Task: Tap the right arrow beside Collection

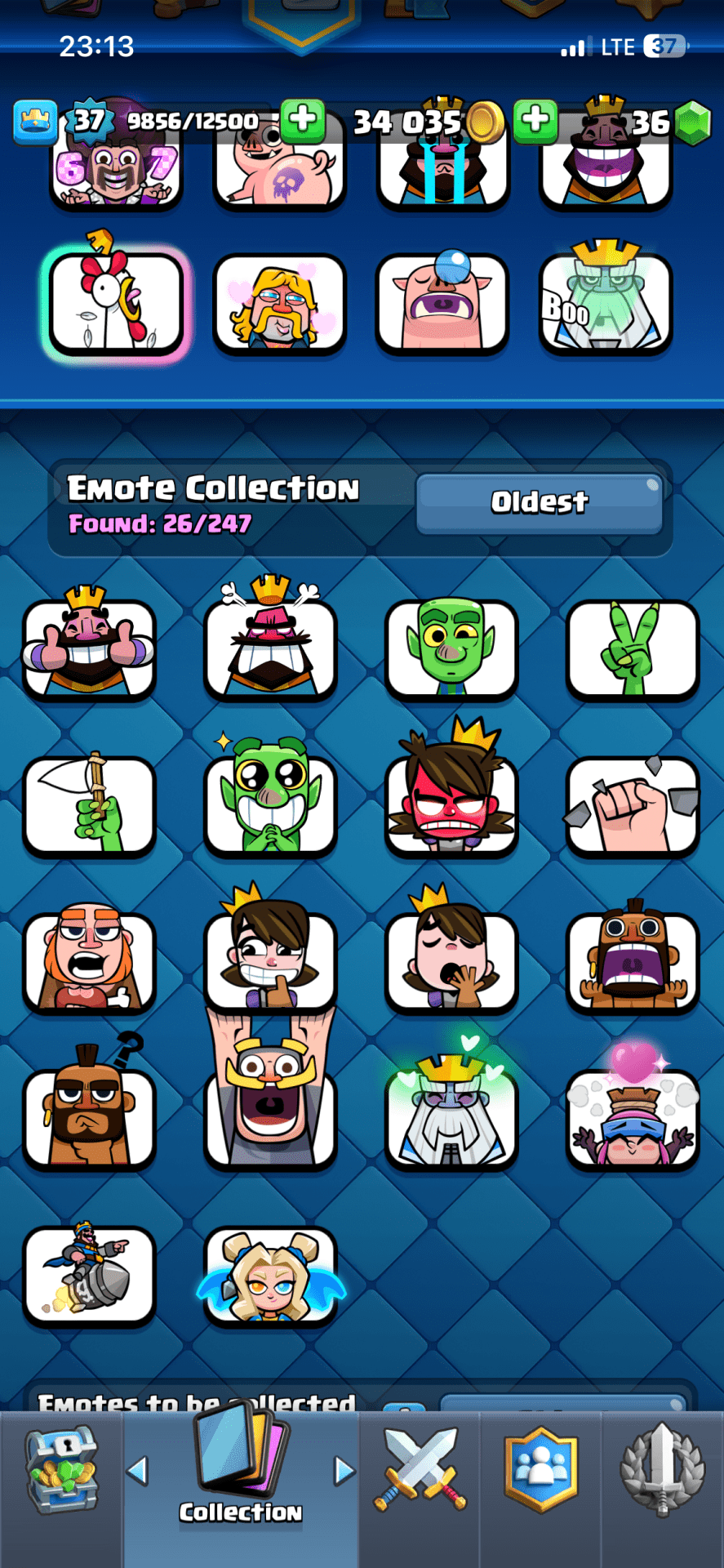Action: point(344,1472)
